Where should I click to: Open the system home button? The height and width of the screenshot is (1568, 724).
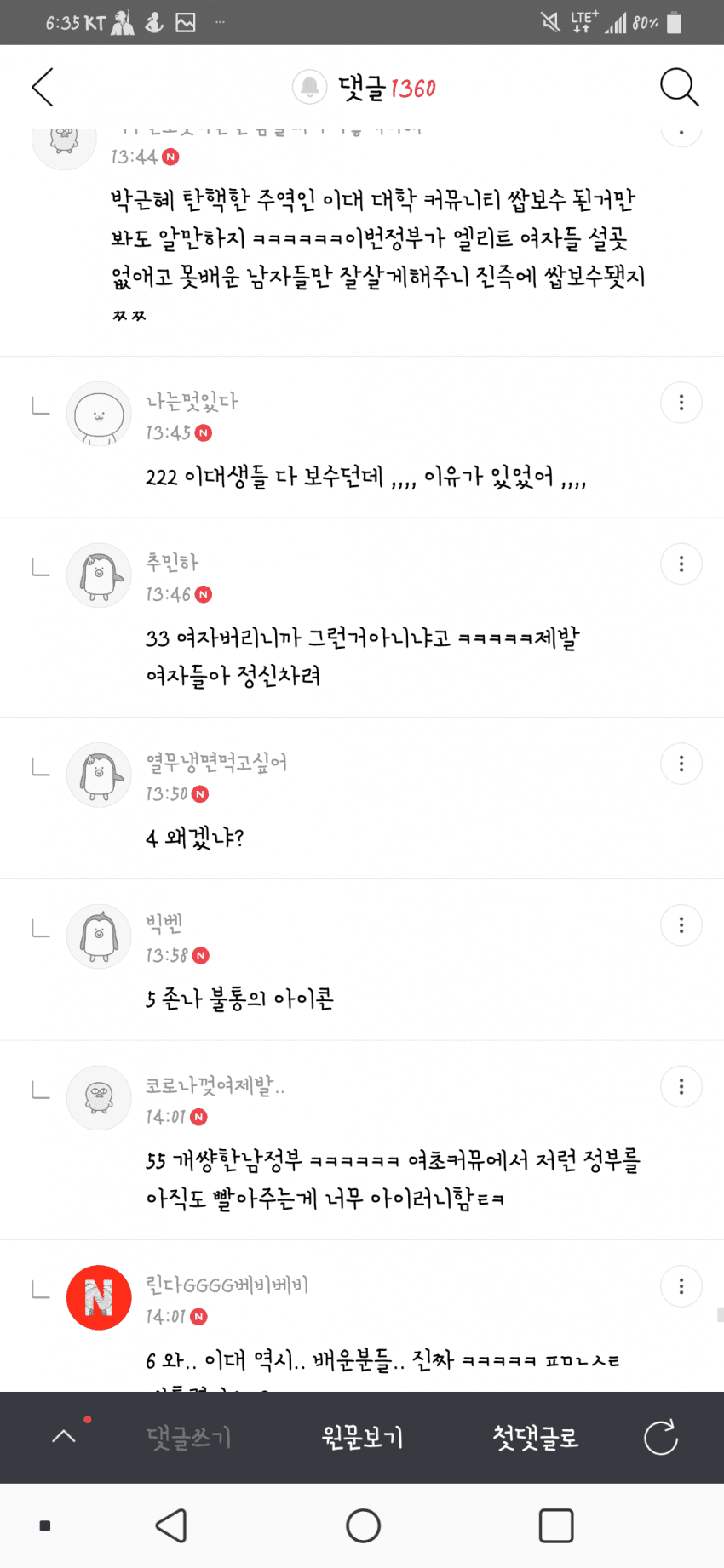[363, 1525]
